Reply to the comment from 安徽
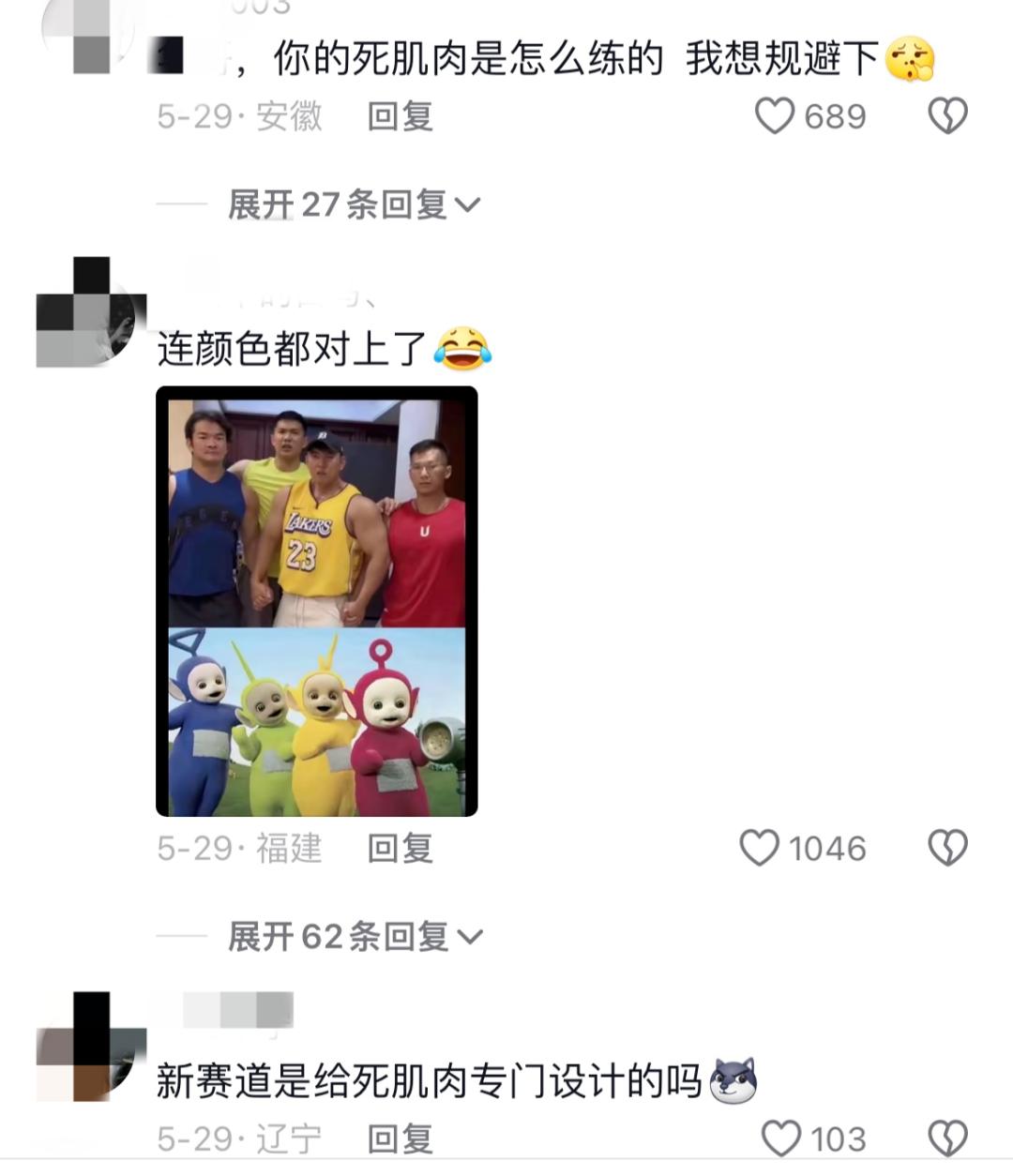This screenshot has height=1176, width=1013. click(400, 116)
